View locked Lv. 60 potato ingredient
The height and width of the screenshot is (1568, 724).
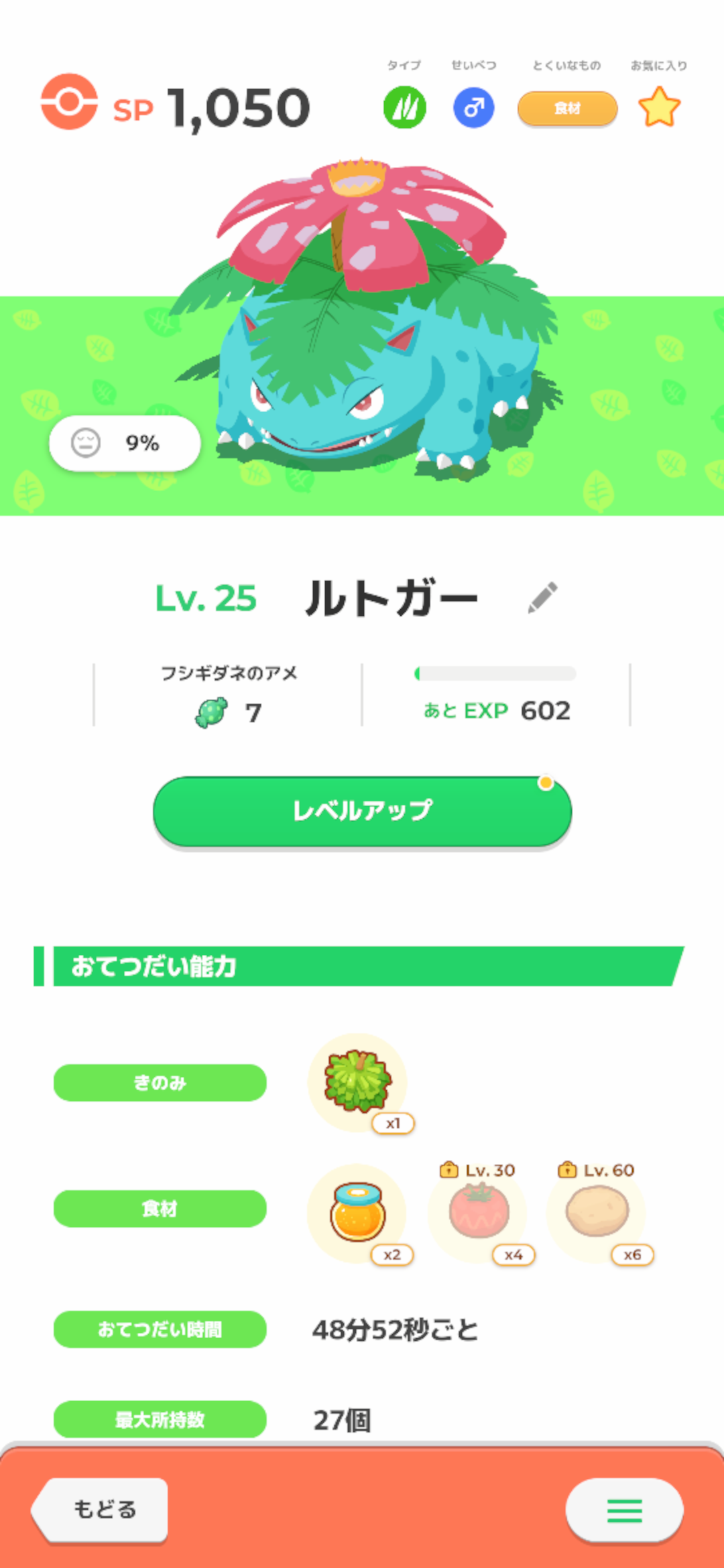point(597,1212)
